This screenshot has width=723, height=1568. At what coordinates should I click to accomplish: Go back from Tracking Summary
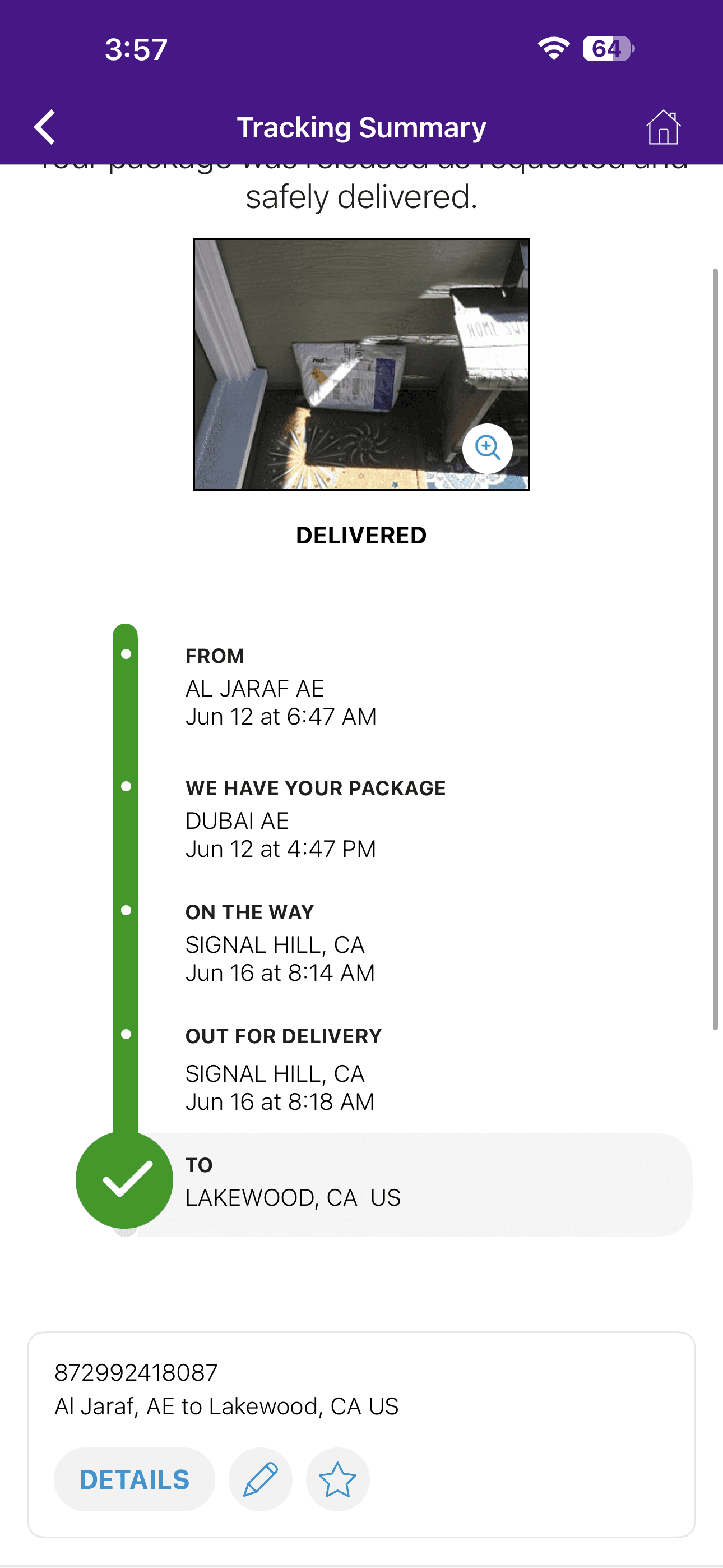(45, 127)
